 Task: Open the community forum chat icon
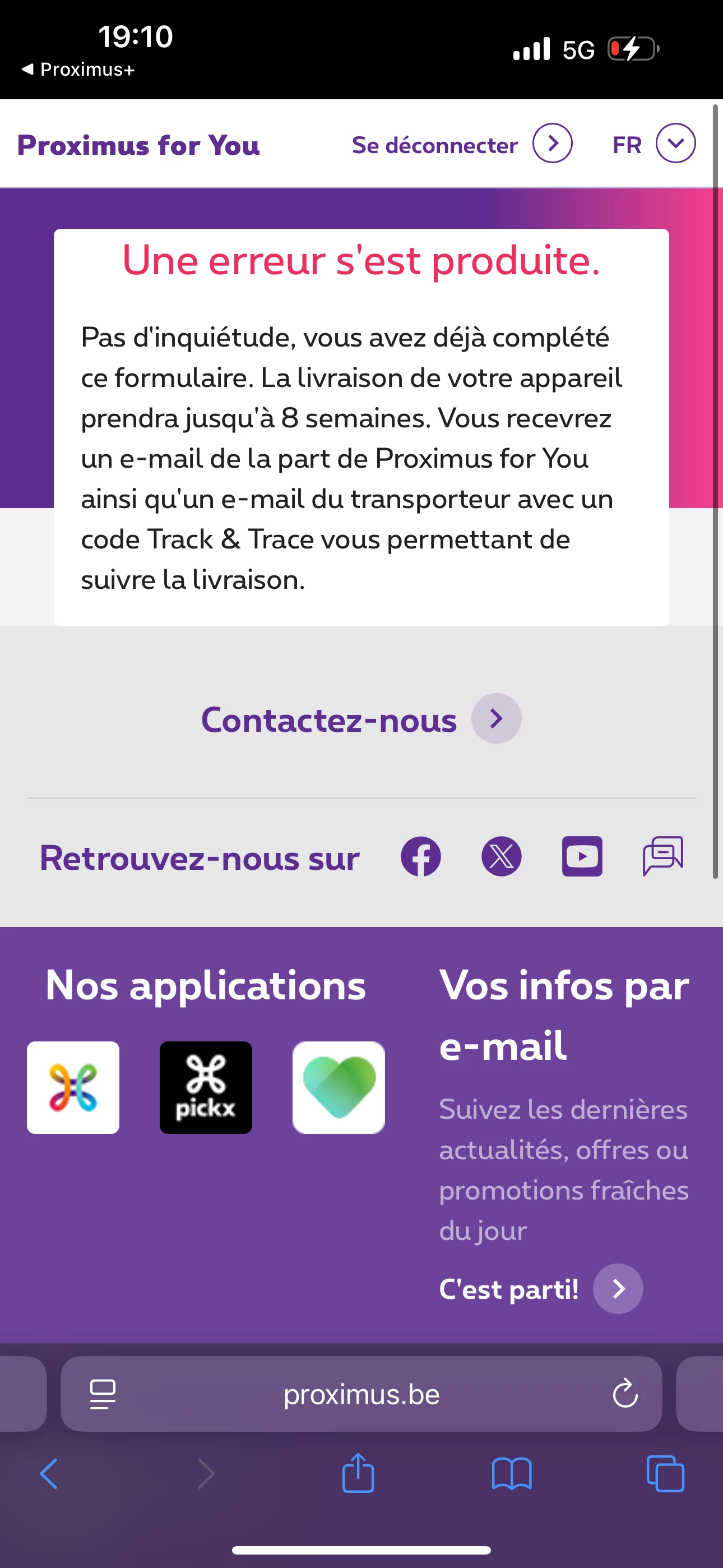(662, 856)
